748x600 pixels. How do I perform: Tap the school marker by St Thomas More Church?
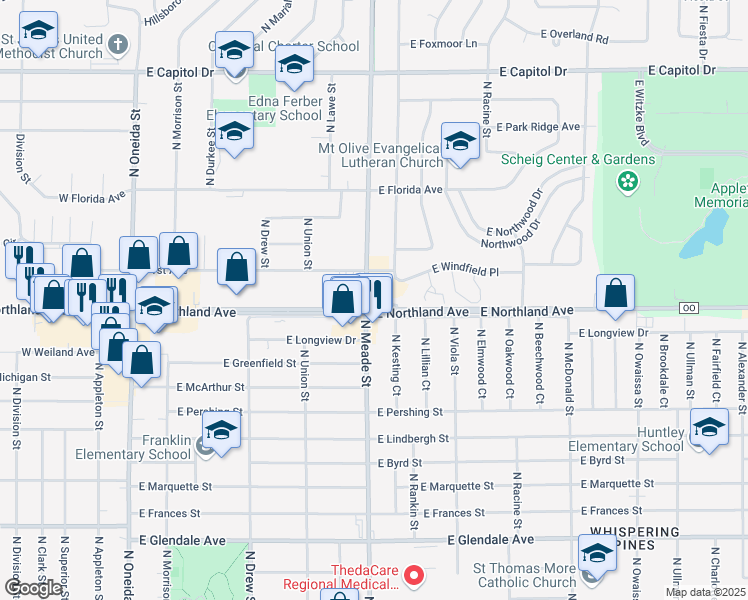pyautogui.click(x=597, y=556)
